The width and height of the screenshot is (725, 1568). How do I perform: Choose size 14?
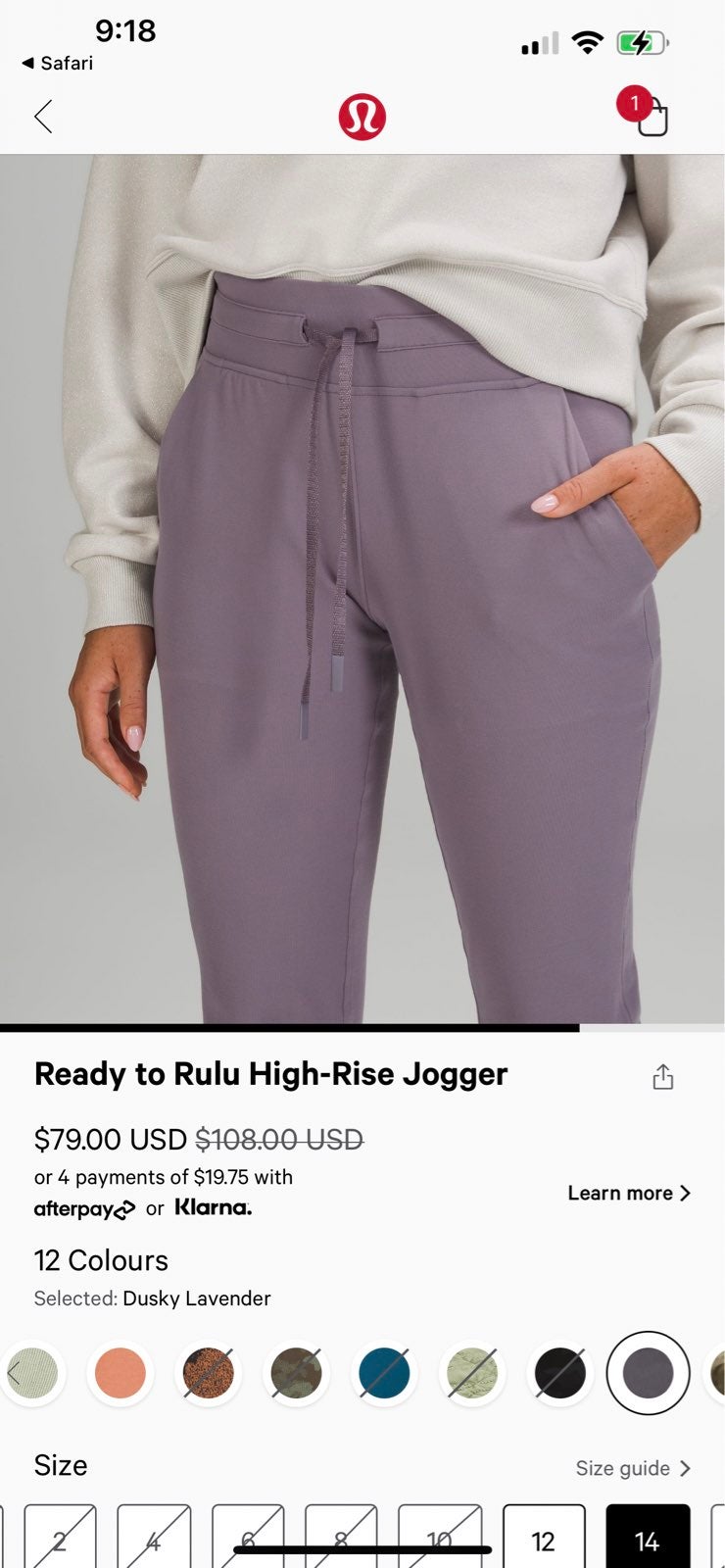(648, 1537)
